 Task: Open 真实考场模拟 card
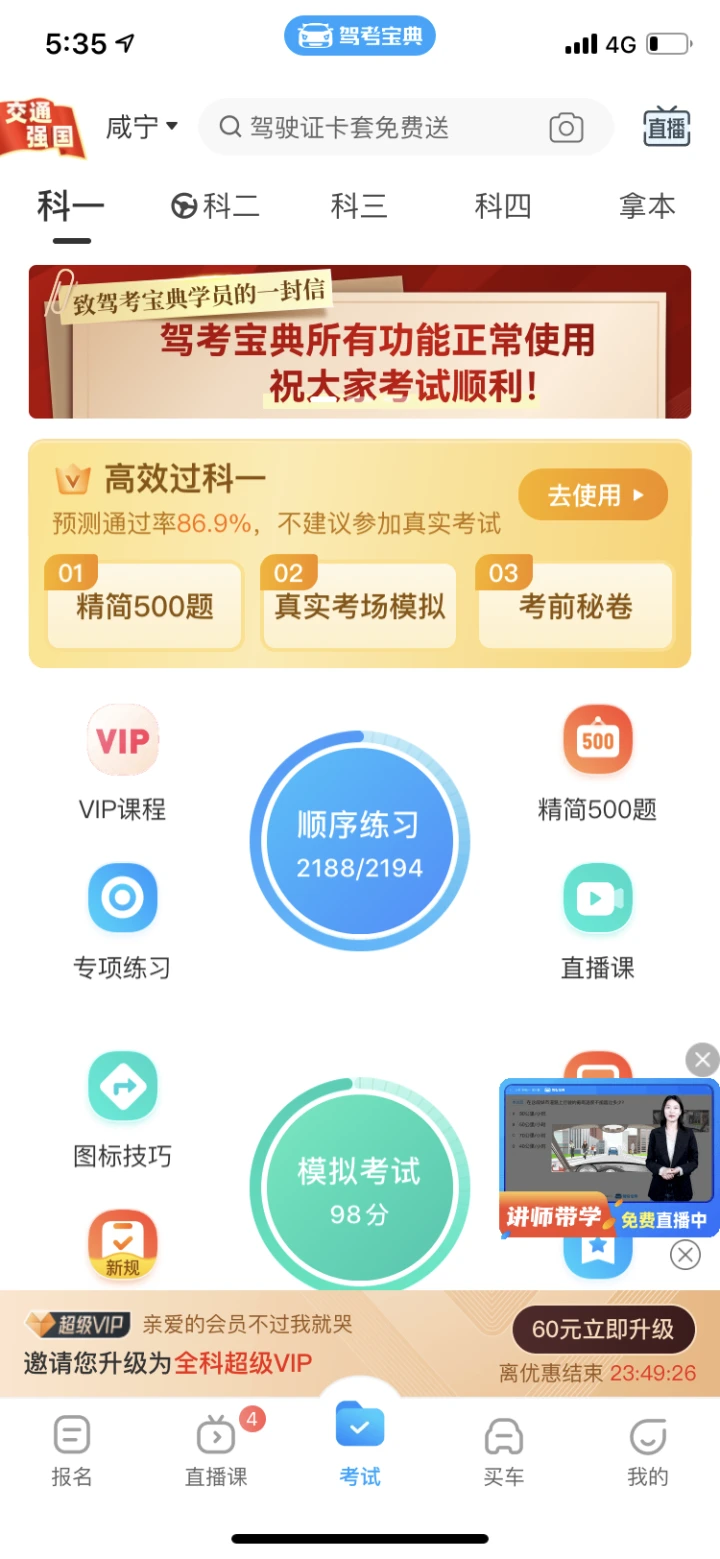359,606
